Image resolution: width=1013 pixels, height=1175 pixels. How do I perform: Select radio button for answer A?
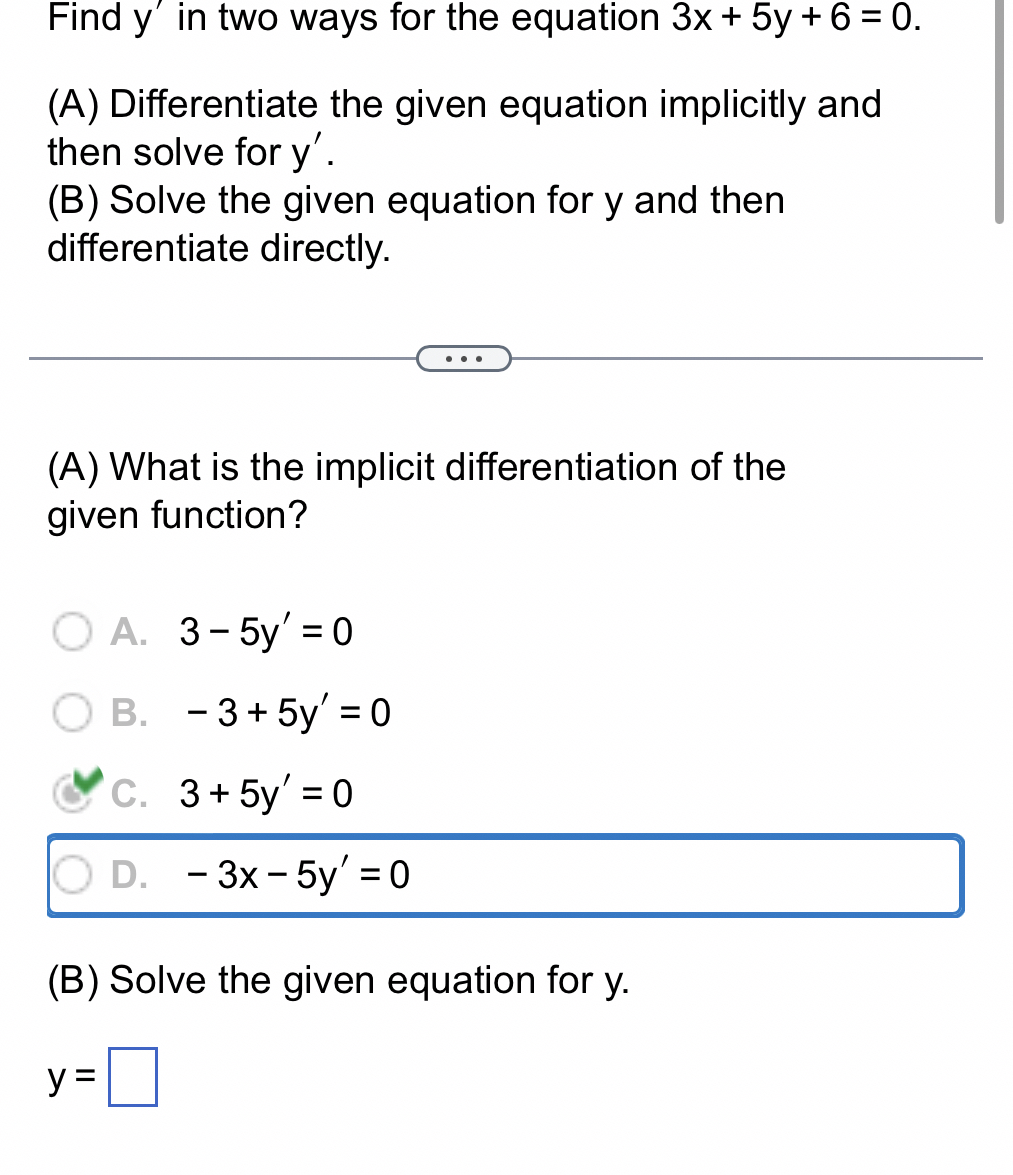[71, 631]
